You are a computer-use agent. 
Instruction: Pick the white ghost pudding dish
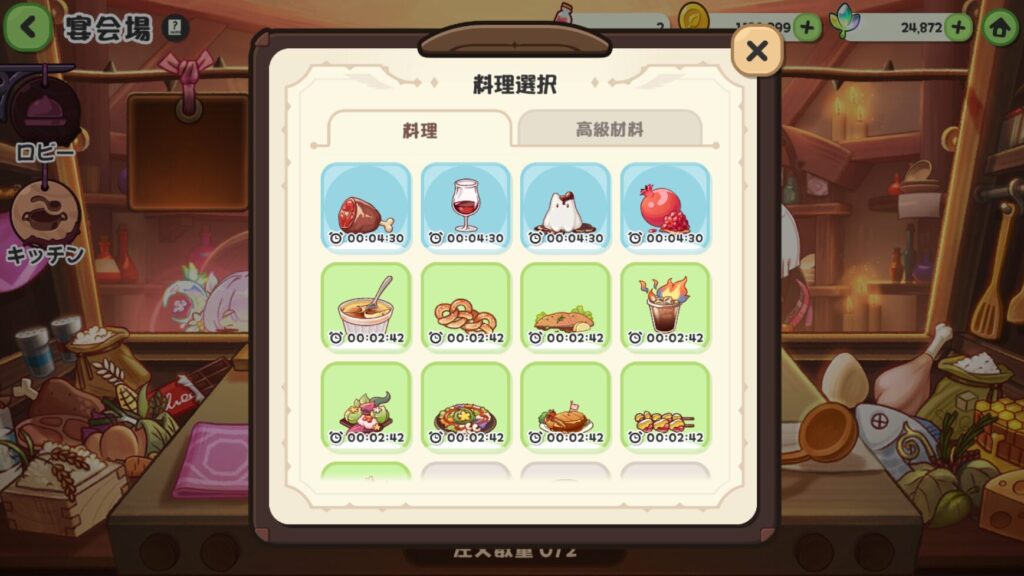click(565, 207)
